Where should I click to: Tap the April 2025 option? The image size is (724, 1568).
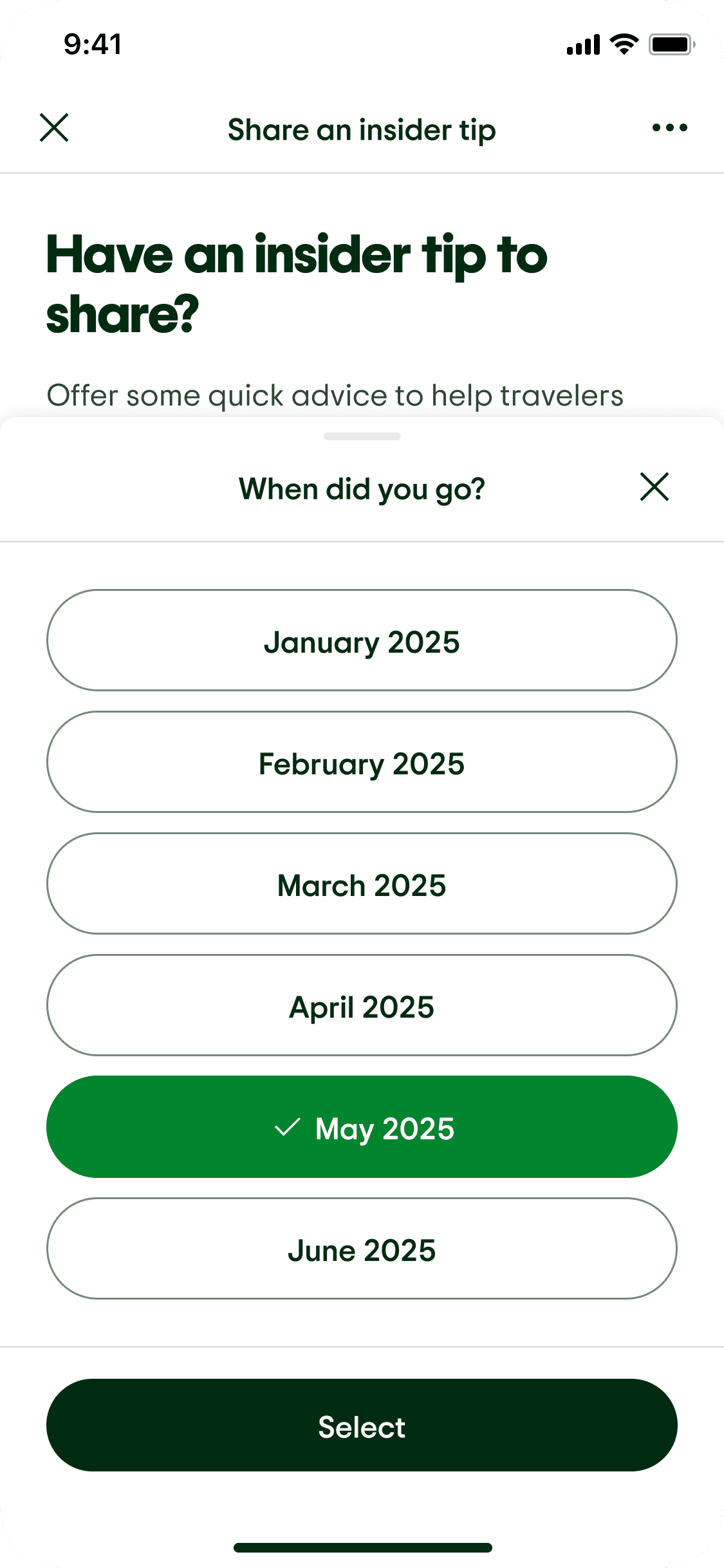[x=362, y=1005]
